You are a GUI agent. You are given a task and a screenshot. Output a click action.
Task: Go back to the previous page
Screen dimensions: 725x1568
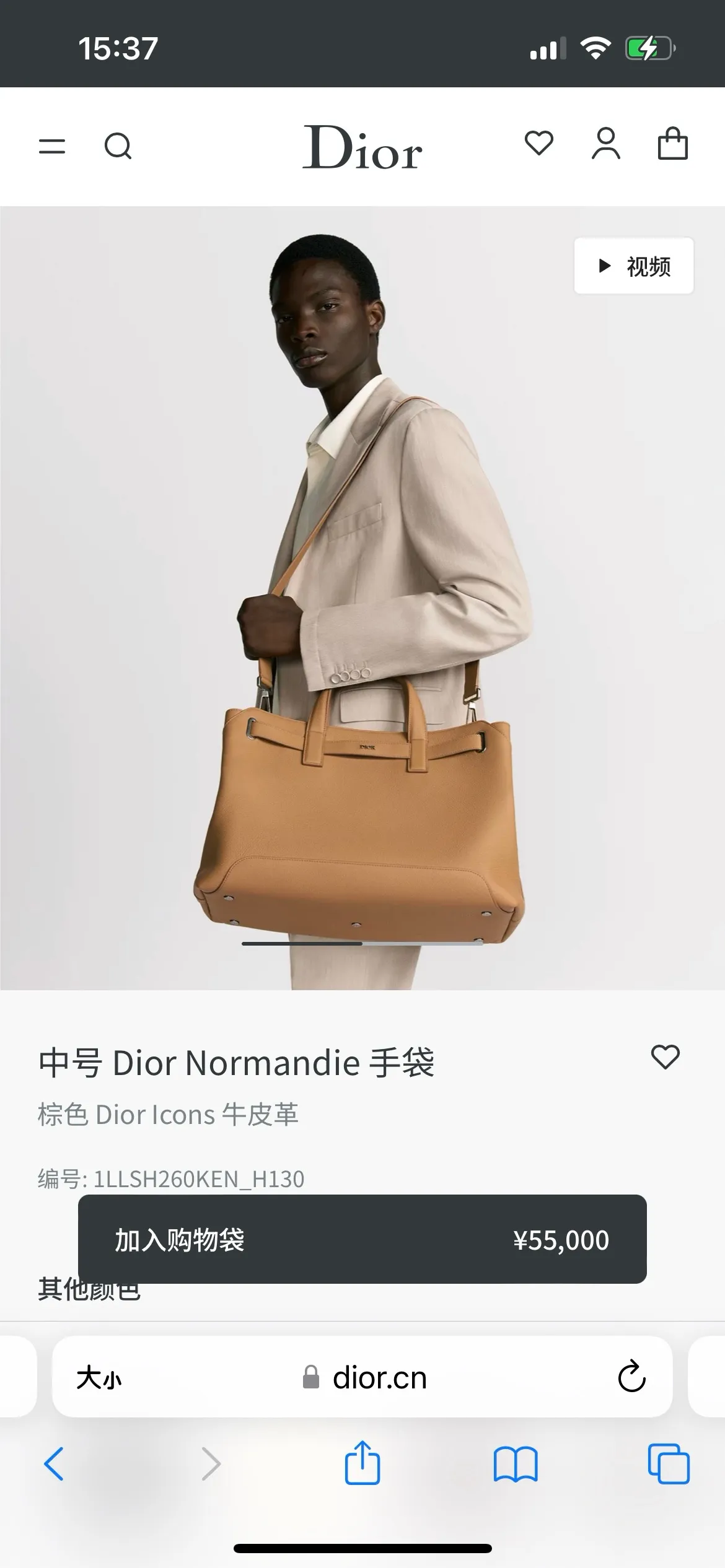(x=54, y=1464)
